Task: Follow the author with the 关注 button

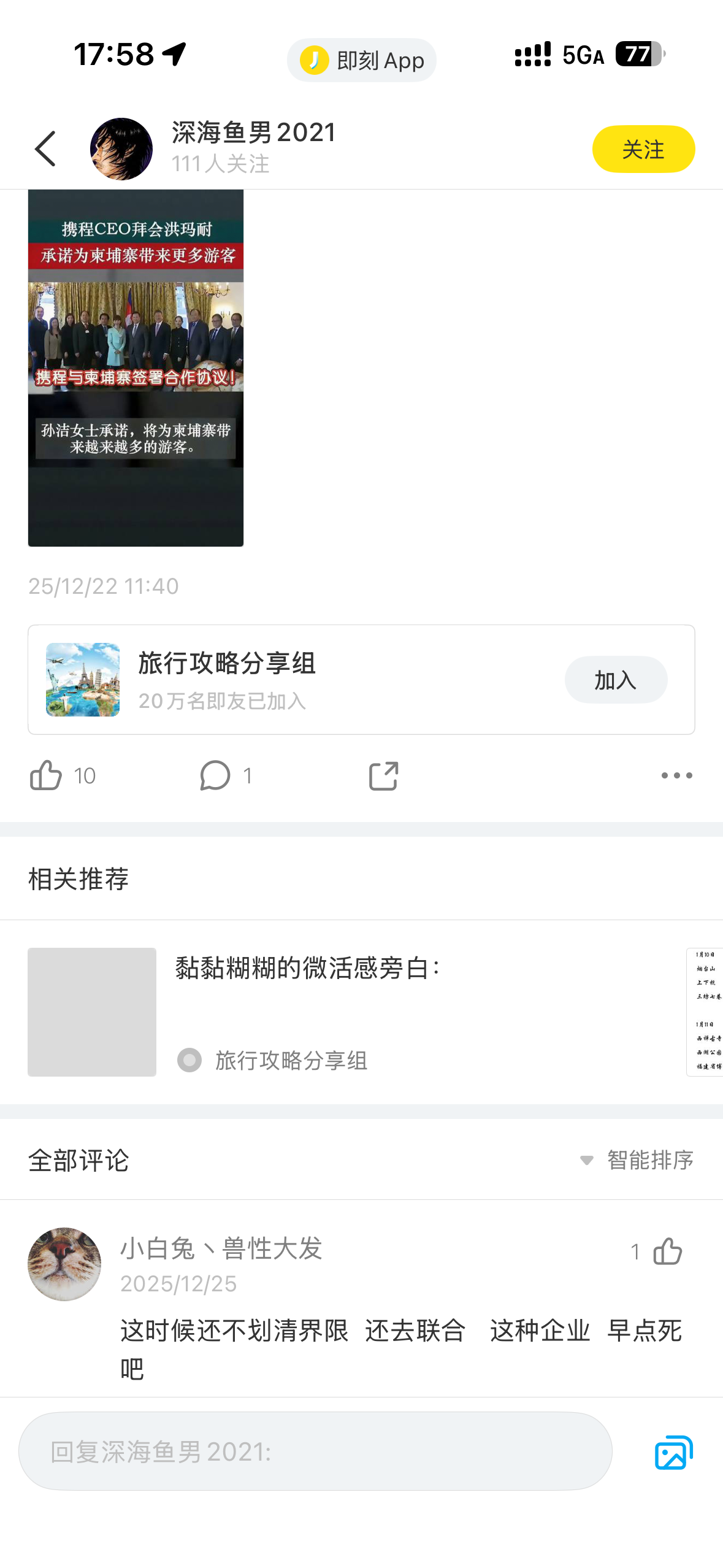Action: click(643, 149)
